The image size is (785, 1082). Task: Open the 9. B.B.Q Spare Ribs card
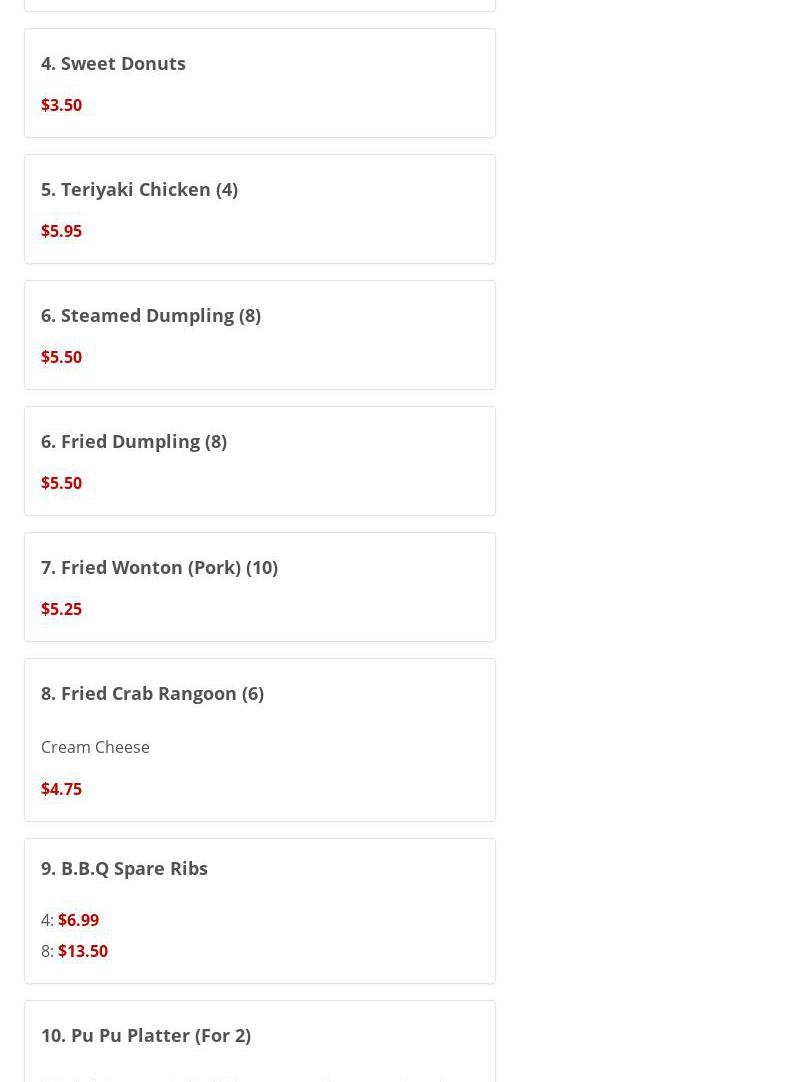(259, 909)
